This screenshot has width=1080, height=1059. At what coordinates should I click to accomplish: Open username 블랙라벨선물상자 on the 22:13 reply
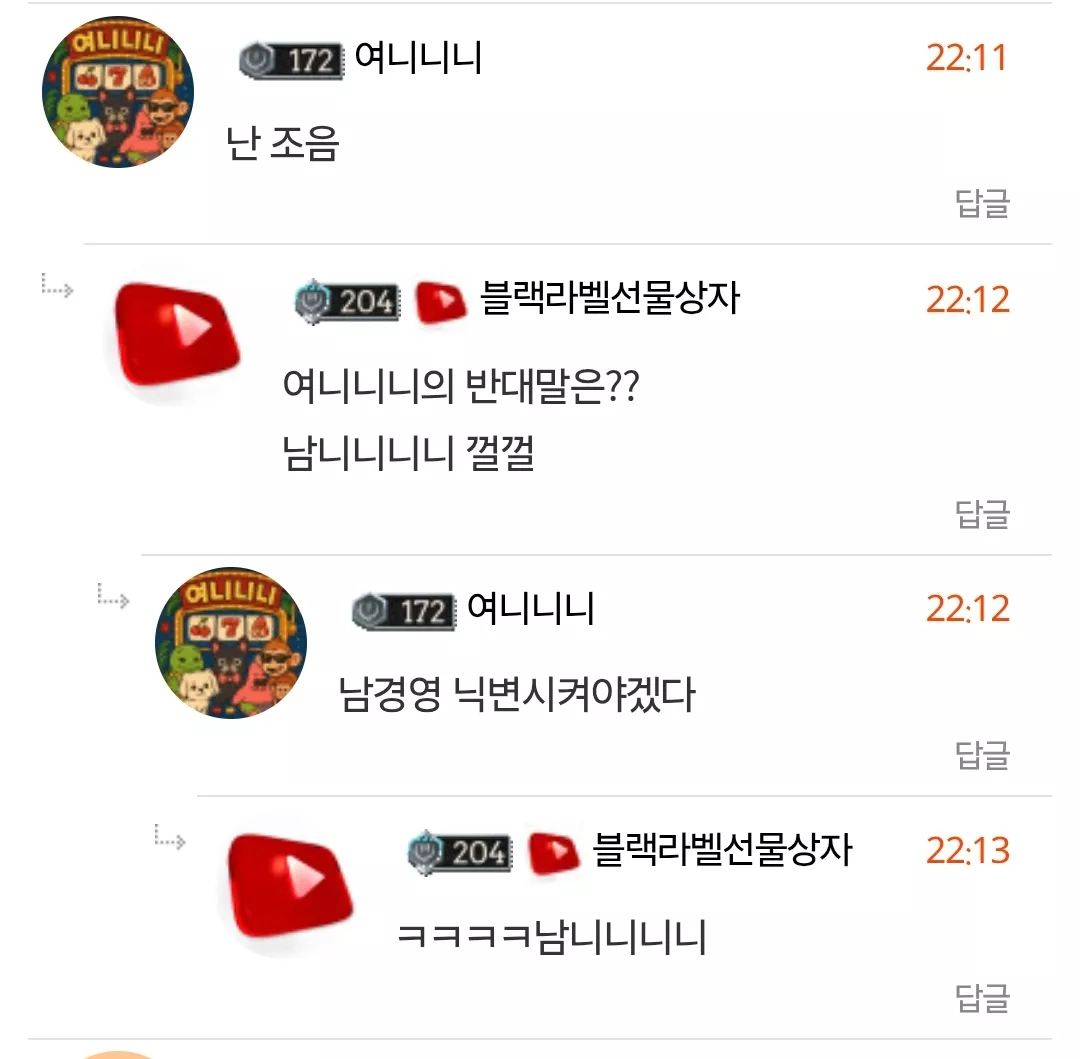coord(722,850)
